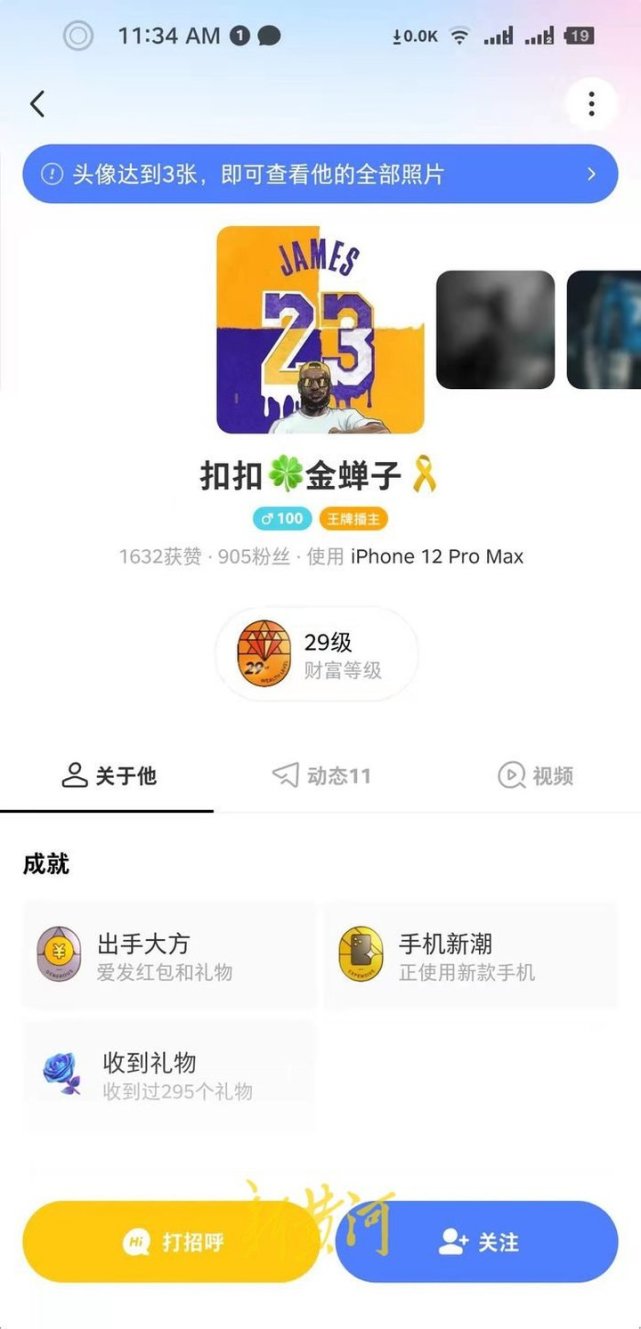This screenshot has height=1329, width=641.
Task: Switch to the 动态11 tab
Action: click(x=322, y=776)
